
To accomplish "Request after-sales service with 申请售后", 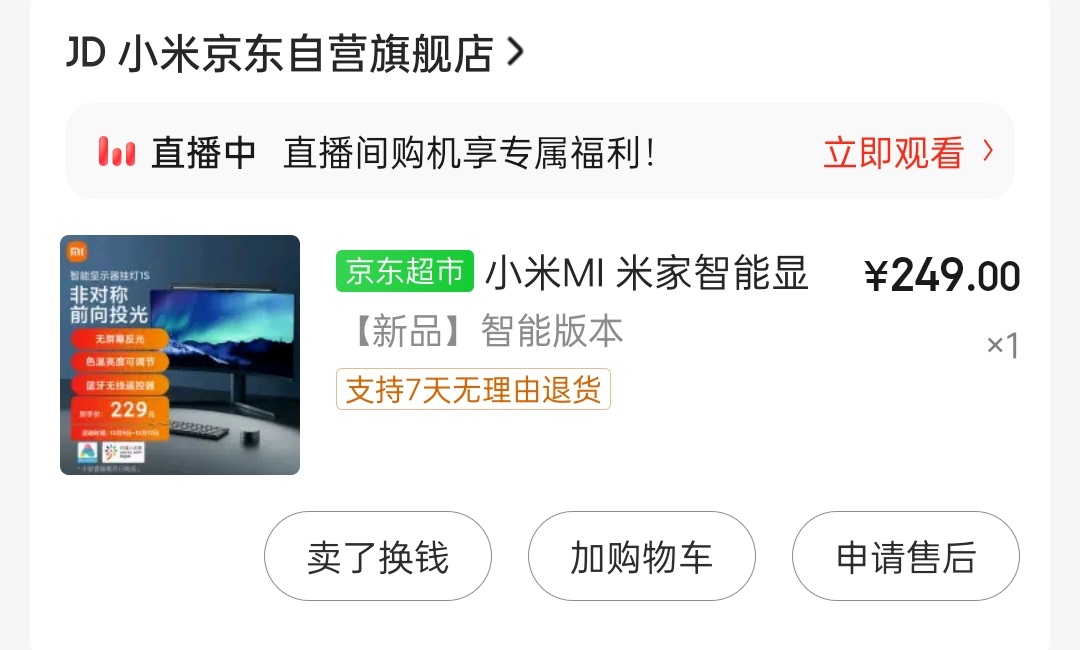I will point(905,557).
